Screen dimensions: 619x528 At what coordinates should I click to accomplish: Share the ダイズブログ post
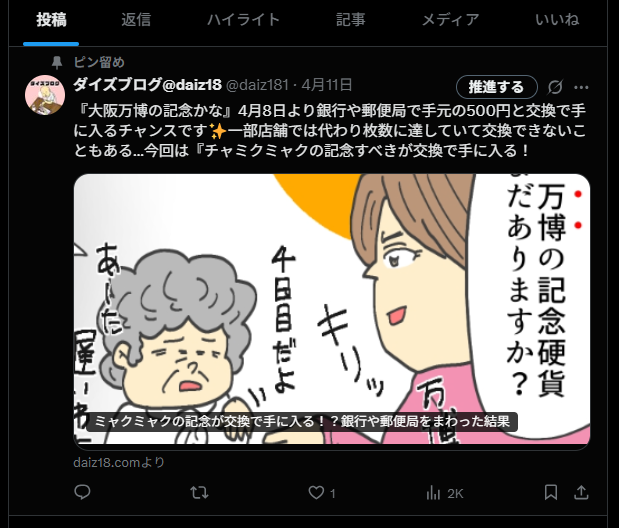coord(582,492)
